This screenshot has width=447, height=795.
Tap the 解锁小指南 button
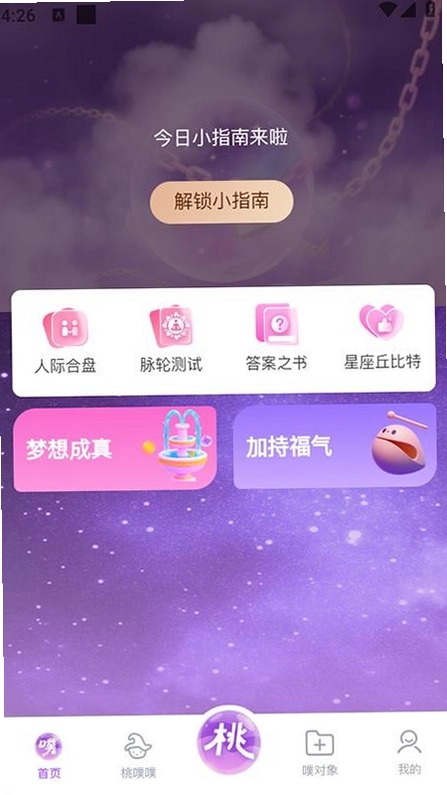(x=221, y=202)
